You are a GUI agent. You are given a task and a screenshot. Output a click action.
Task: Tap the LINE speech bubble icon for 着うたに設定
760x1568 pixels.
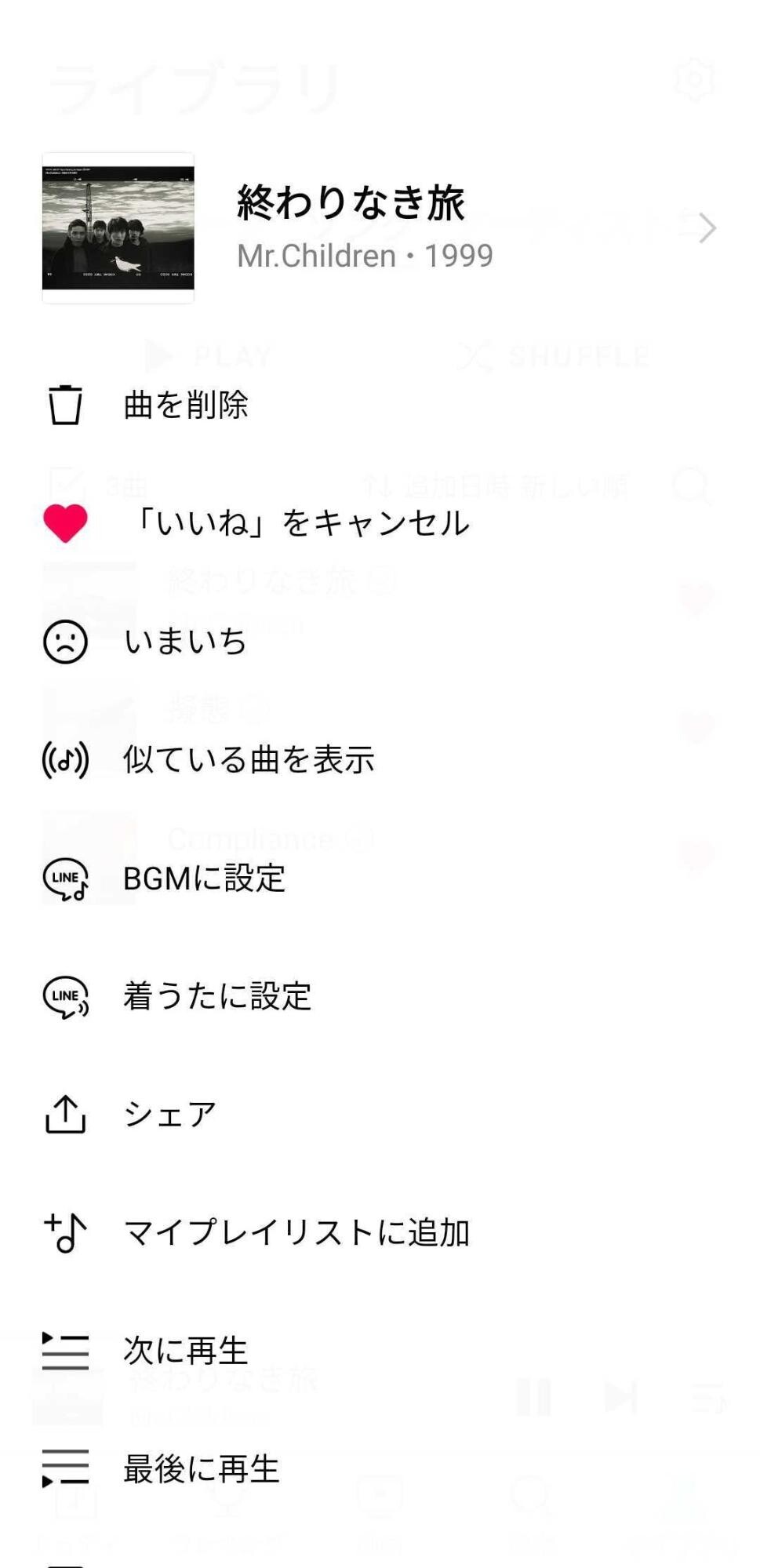67,997
